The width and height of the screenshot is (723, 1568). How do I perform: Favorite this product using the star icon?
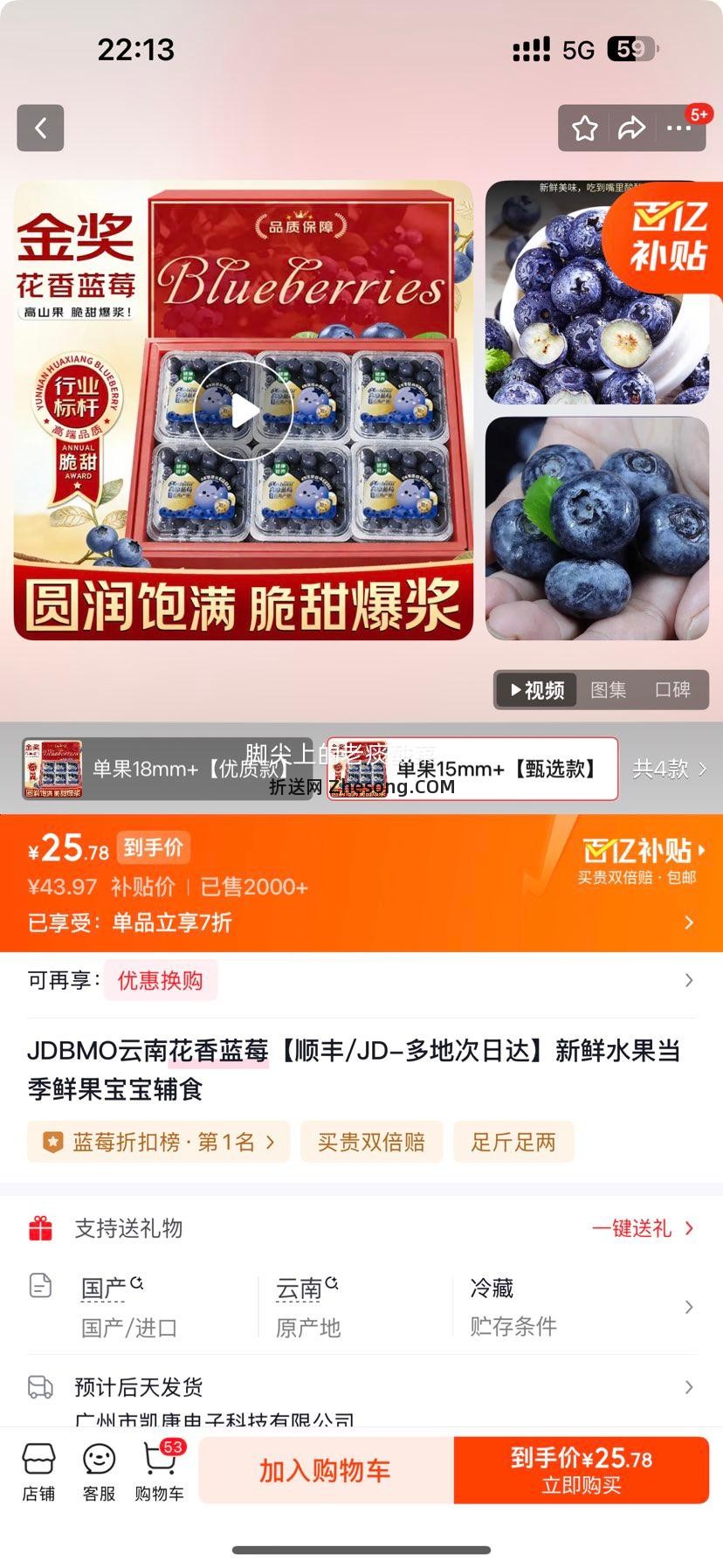click(584, 128)
